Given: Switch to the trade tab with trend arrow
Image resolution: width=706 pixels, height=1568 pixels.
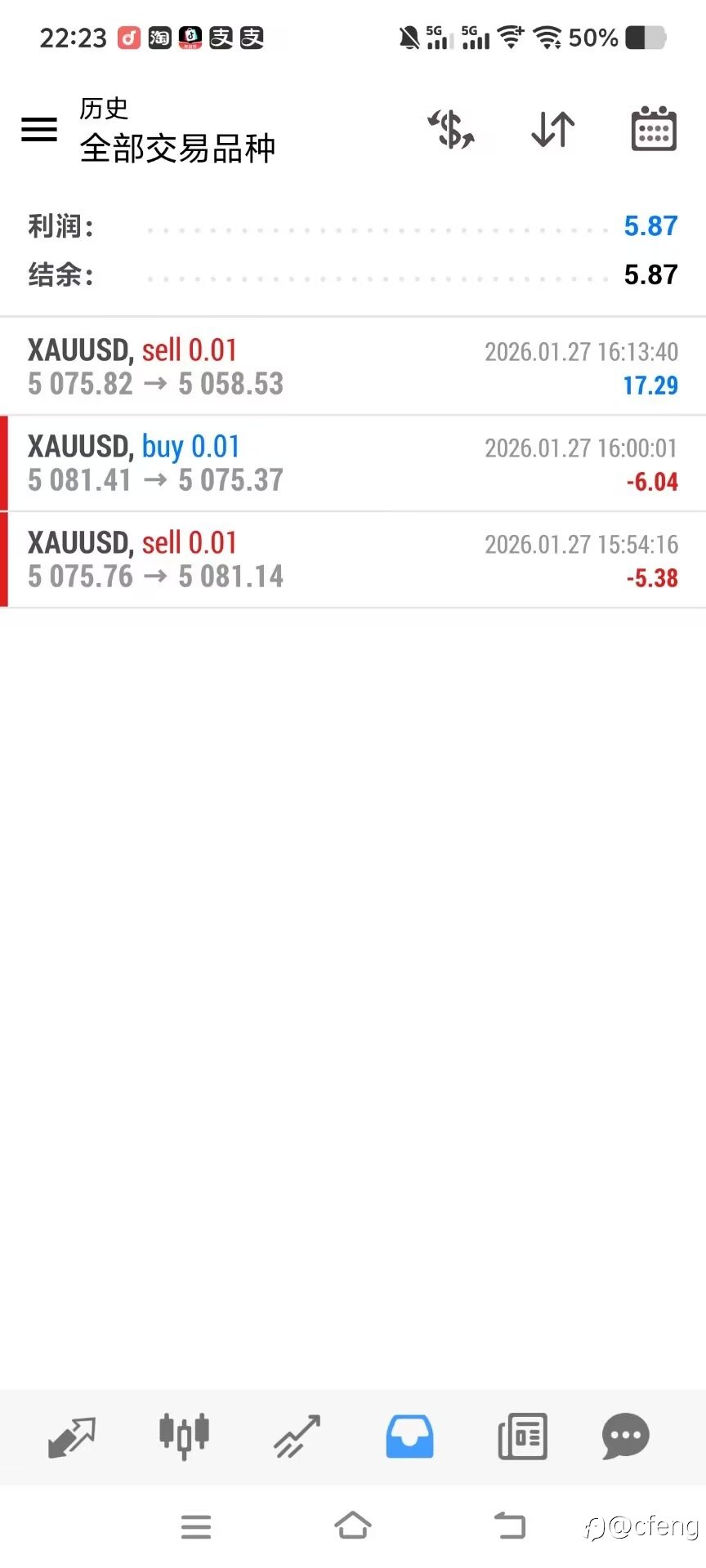Looking at the screenshot, I should (297, 1437).
